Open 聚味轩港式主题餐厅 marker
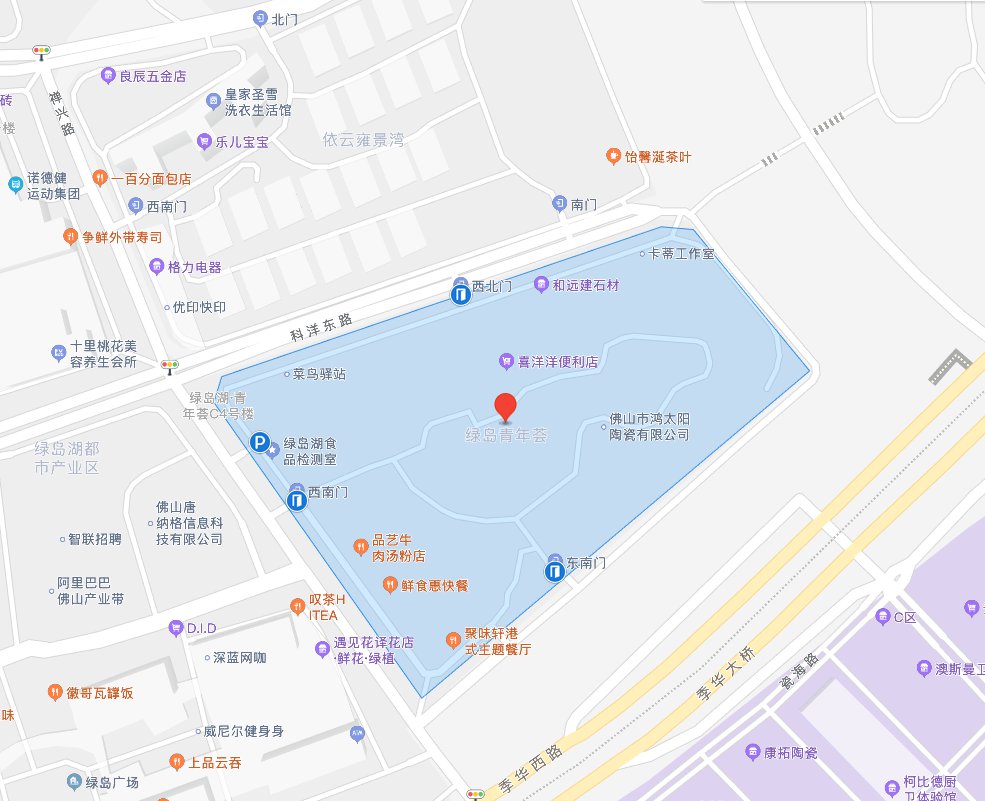985x801 pixels. pyautogui.click(x=454, y=641)
